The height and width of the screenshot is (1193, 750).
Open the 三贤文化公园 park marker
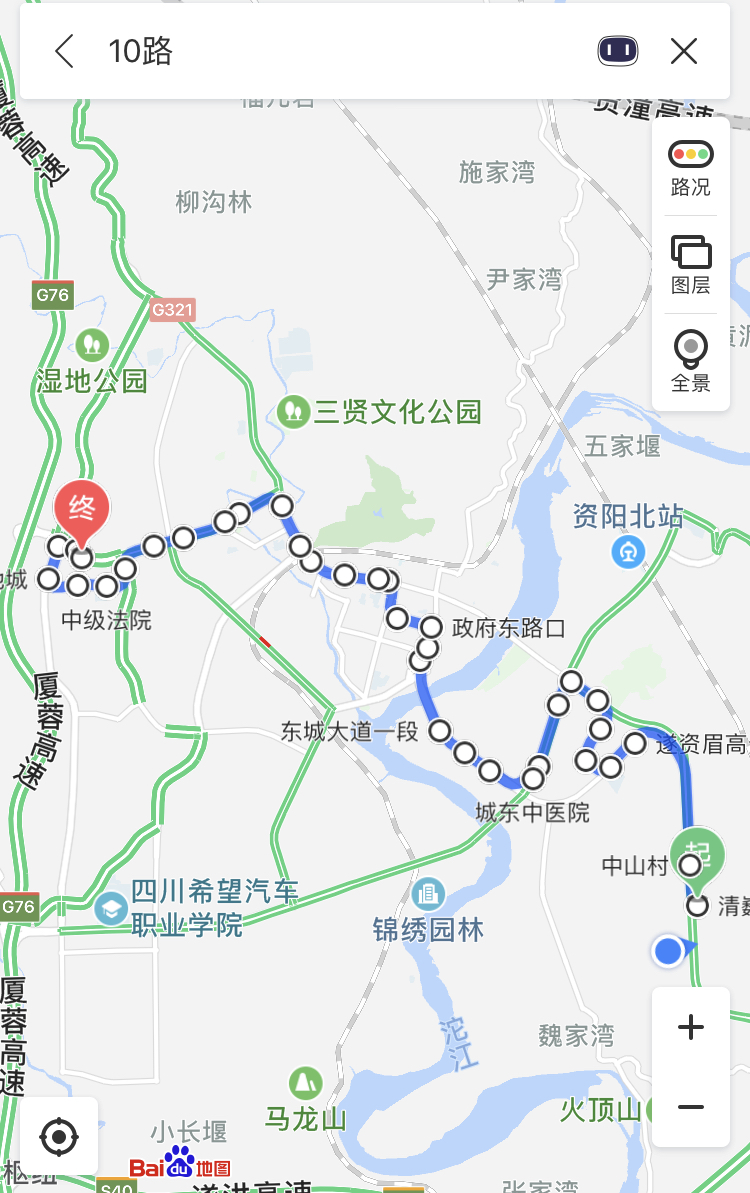coord(293,411)
